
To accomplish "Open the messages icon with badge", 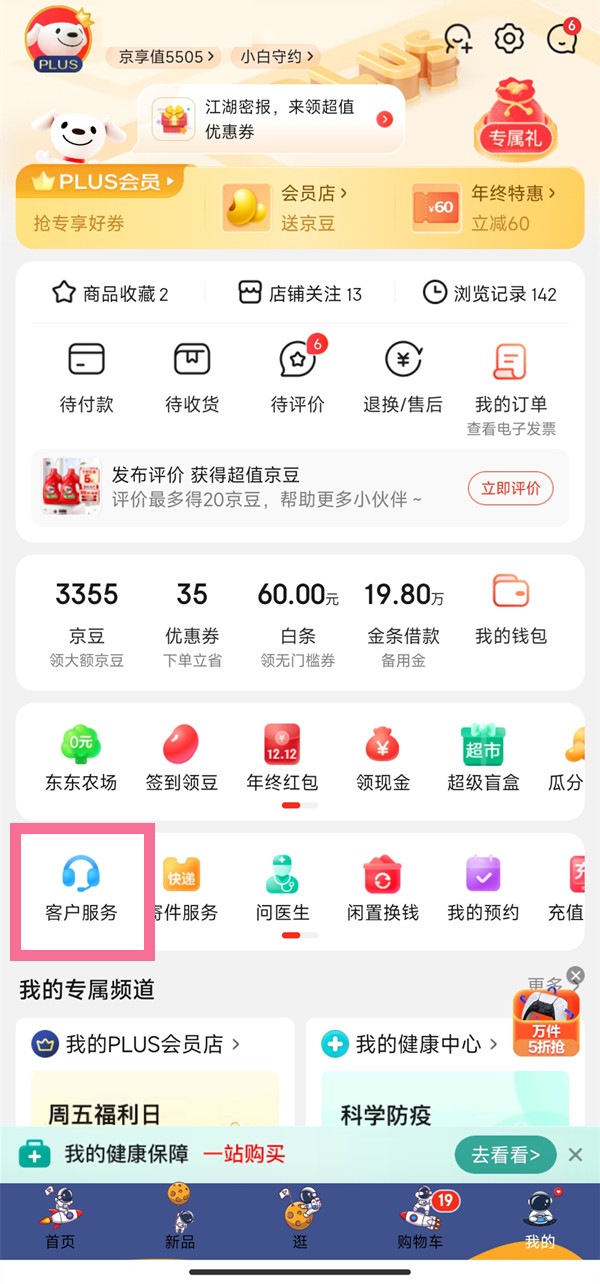I will (x=562, y=39).
